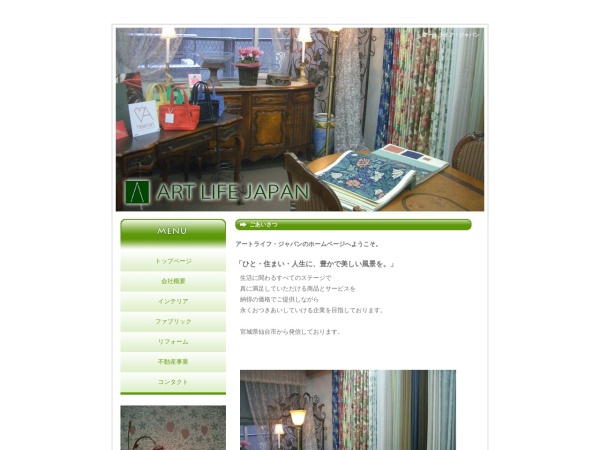Open the トップページ menu item
Screen dimensions: 600x450
coord(173,261)
